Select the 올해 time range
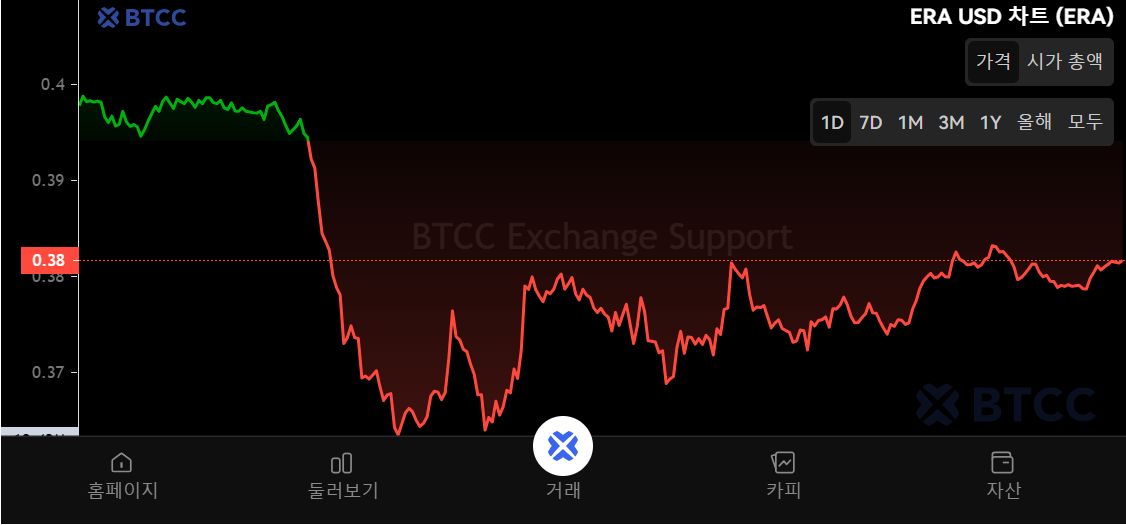Screen dimensions: 1126x525 tap(1034, 122)
